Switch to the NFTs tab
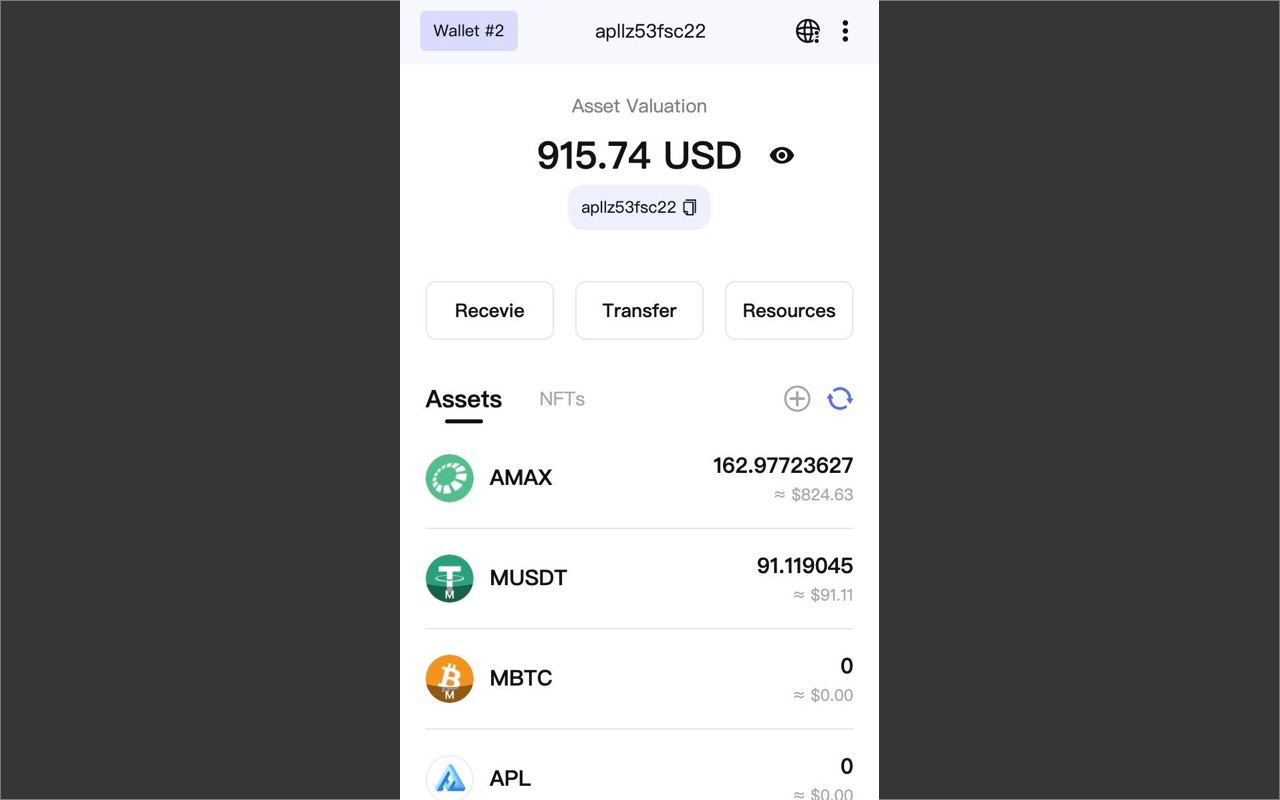 click(x=561, y=399)
